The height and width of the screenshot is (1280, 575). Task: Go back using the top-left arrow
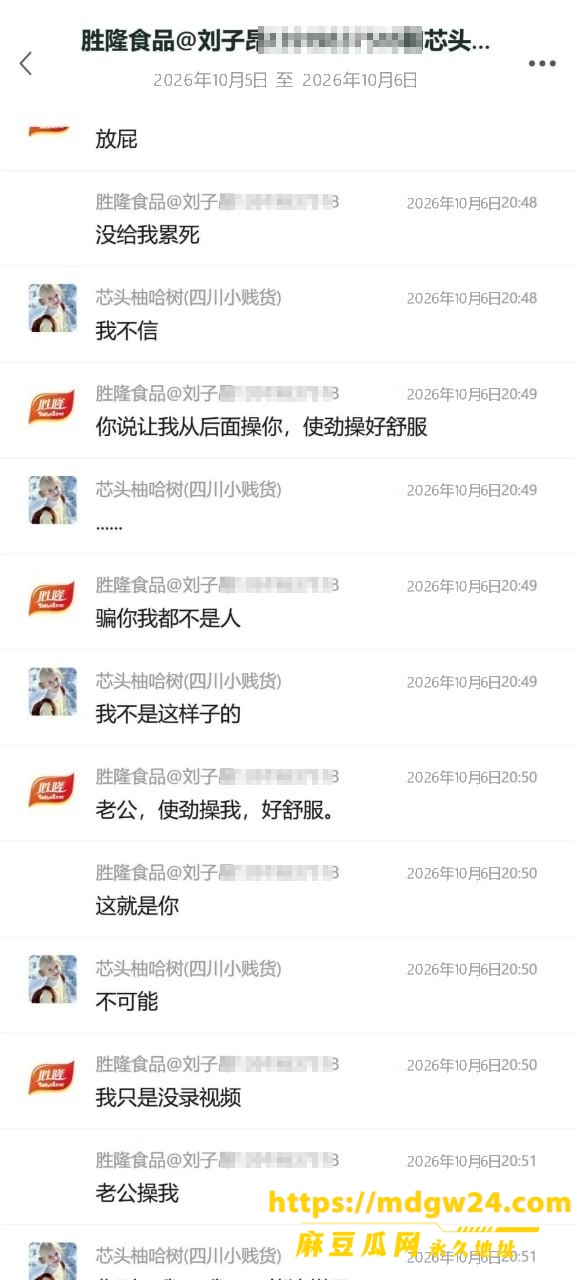(26, 63)
